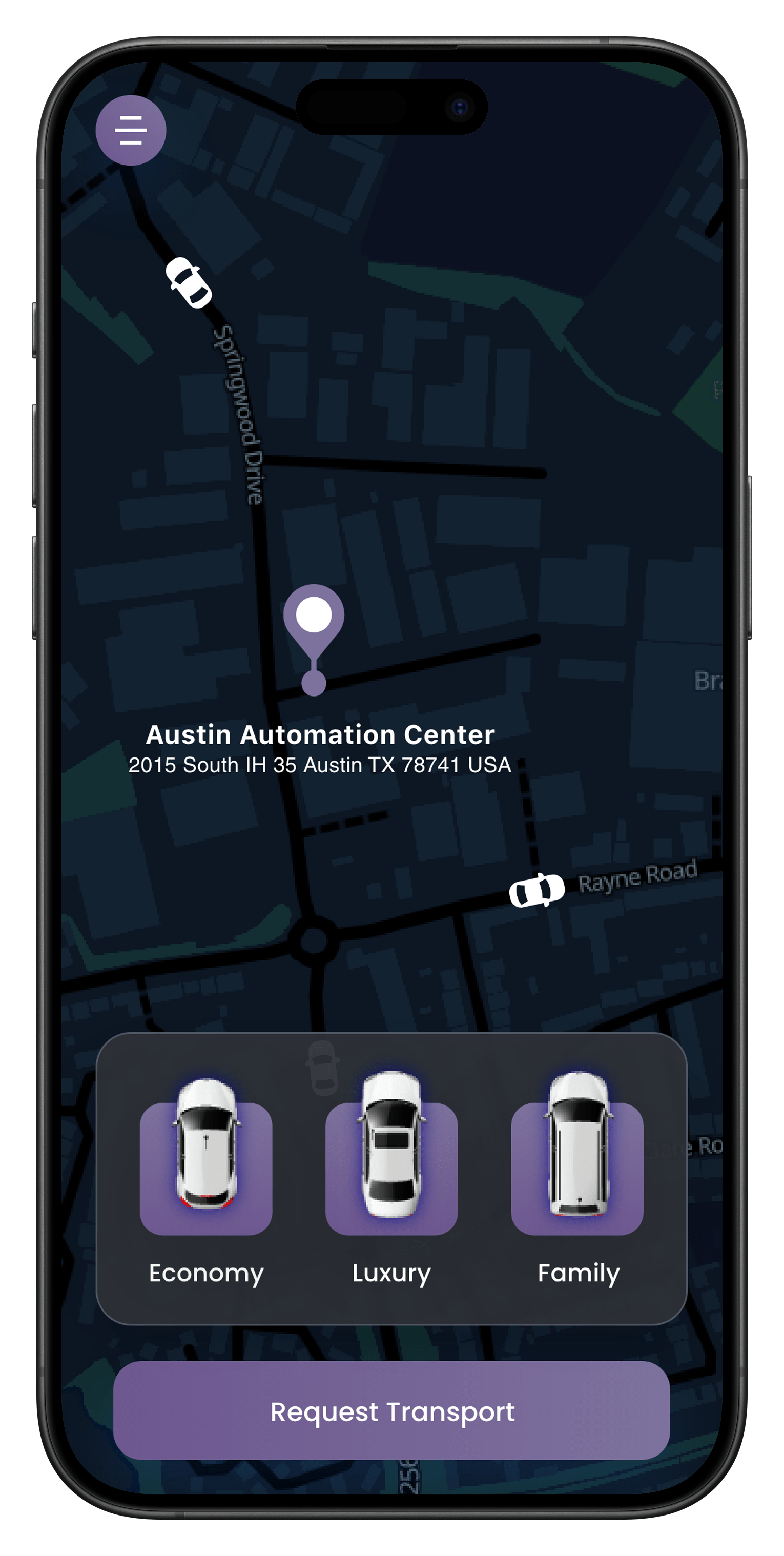Select the car marker on Rayne Road
Image resolution: width=784 pixels, height=1556 pixels.
coord(537,890)
